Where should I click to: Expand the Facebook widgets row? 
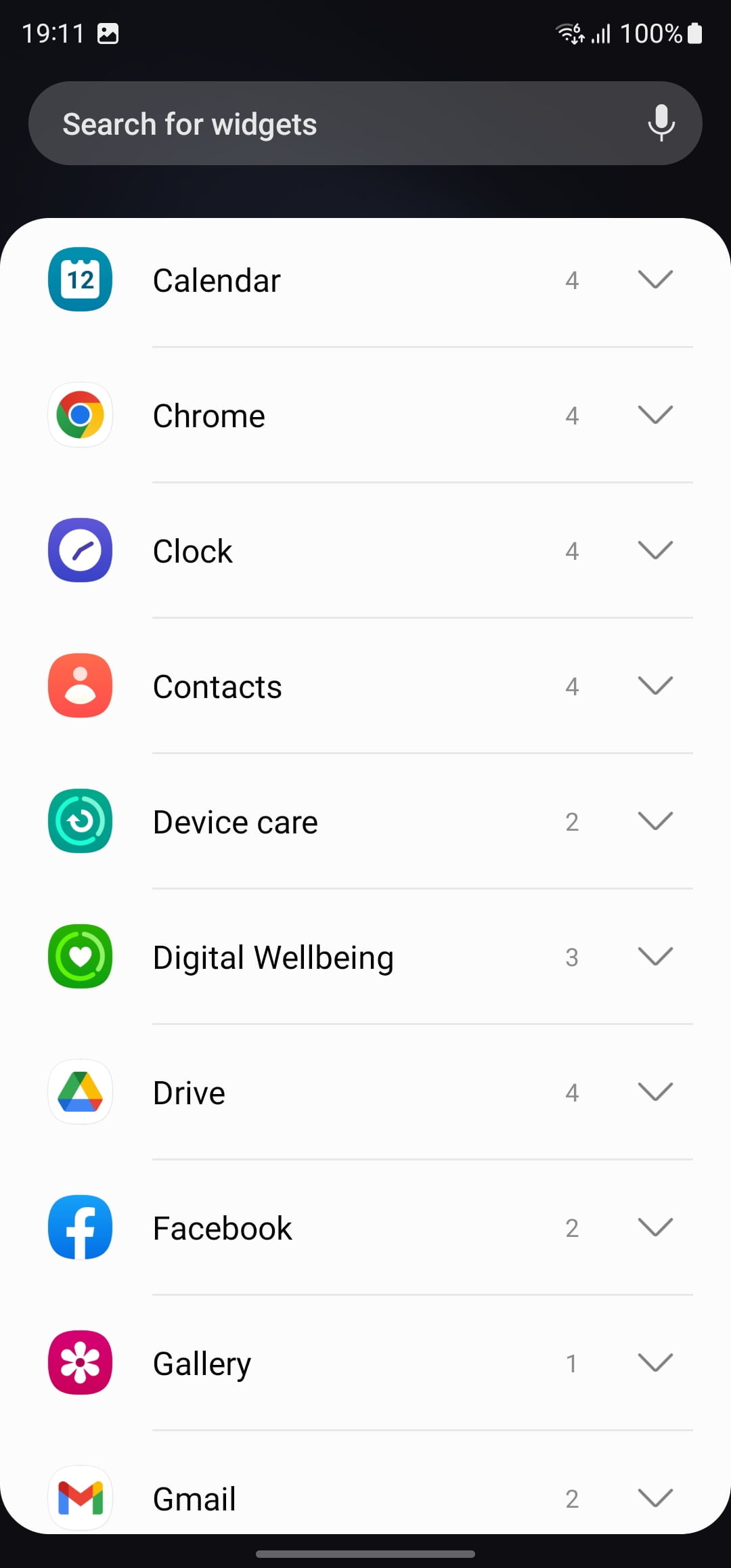[655, 1227]
